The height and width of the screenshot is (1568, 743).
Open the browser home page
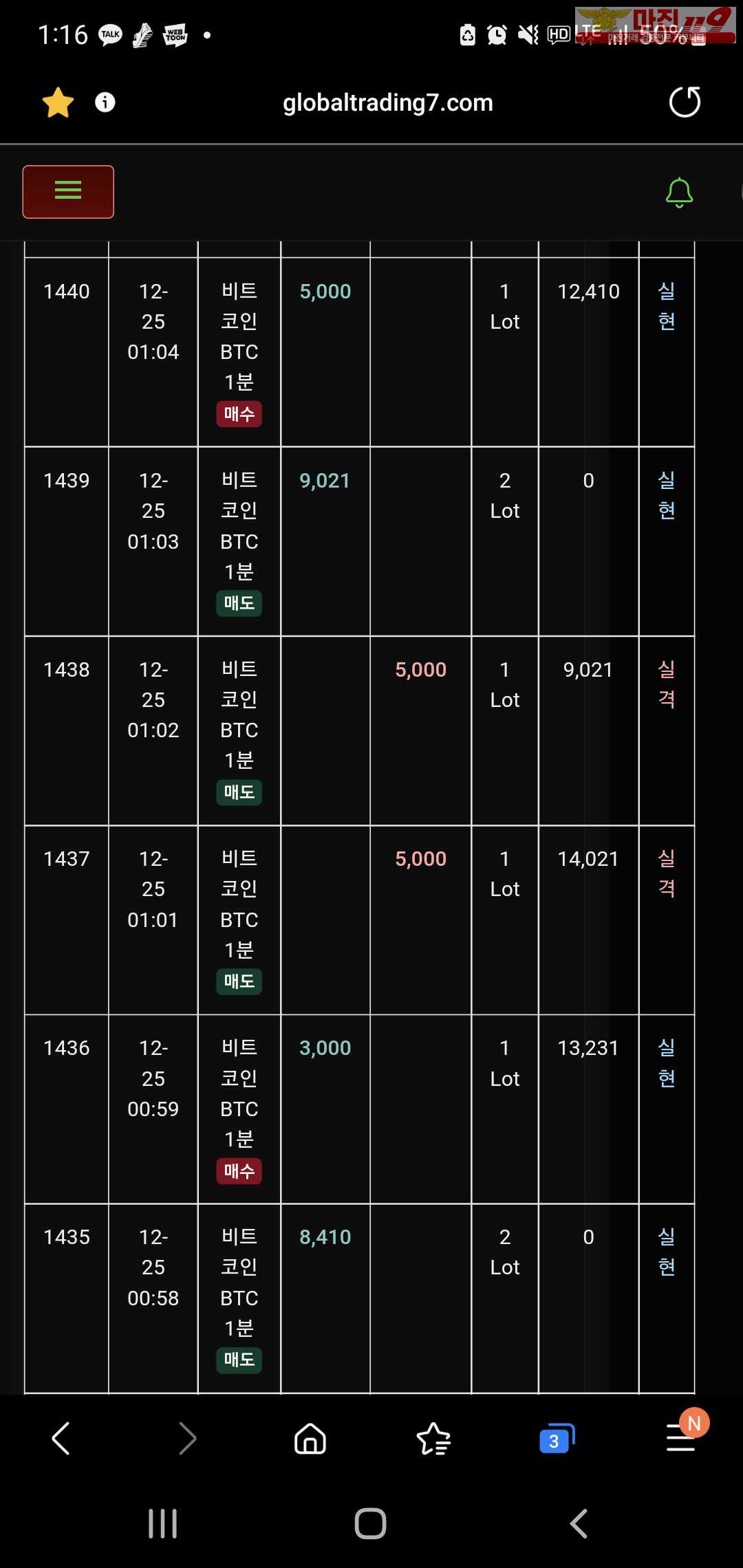pos(310,1439)
